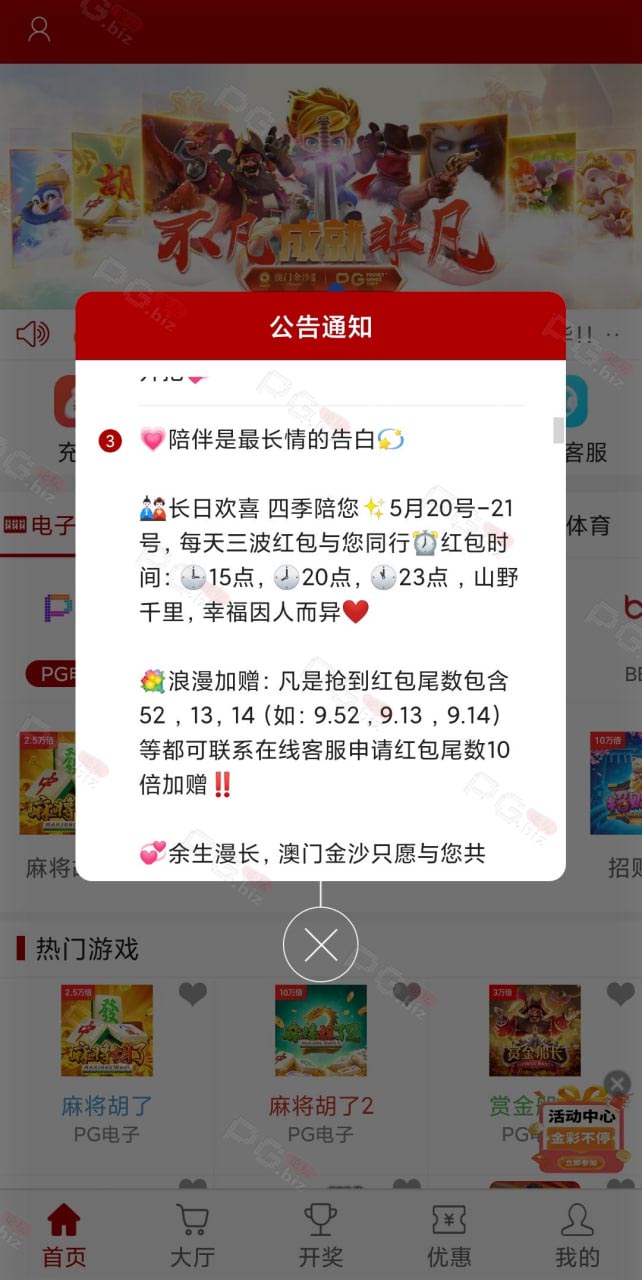Viewport: 642px width, 1280px height.
Task: Open the 活动中心 floating banner
Action: 581,1127
